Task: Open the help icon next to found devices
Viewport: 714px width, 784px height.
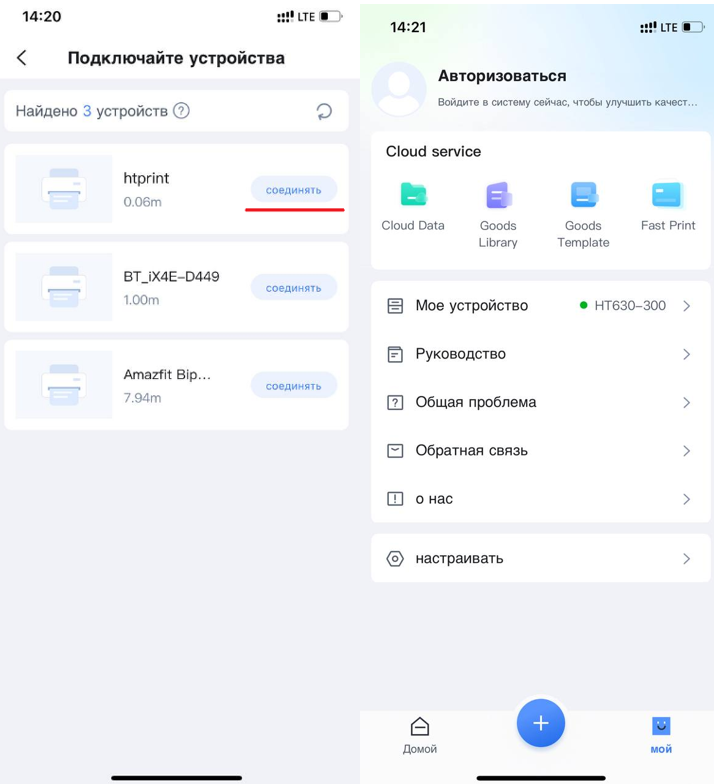Action: pos(181,111)
